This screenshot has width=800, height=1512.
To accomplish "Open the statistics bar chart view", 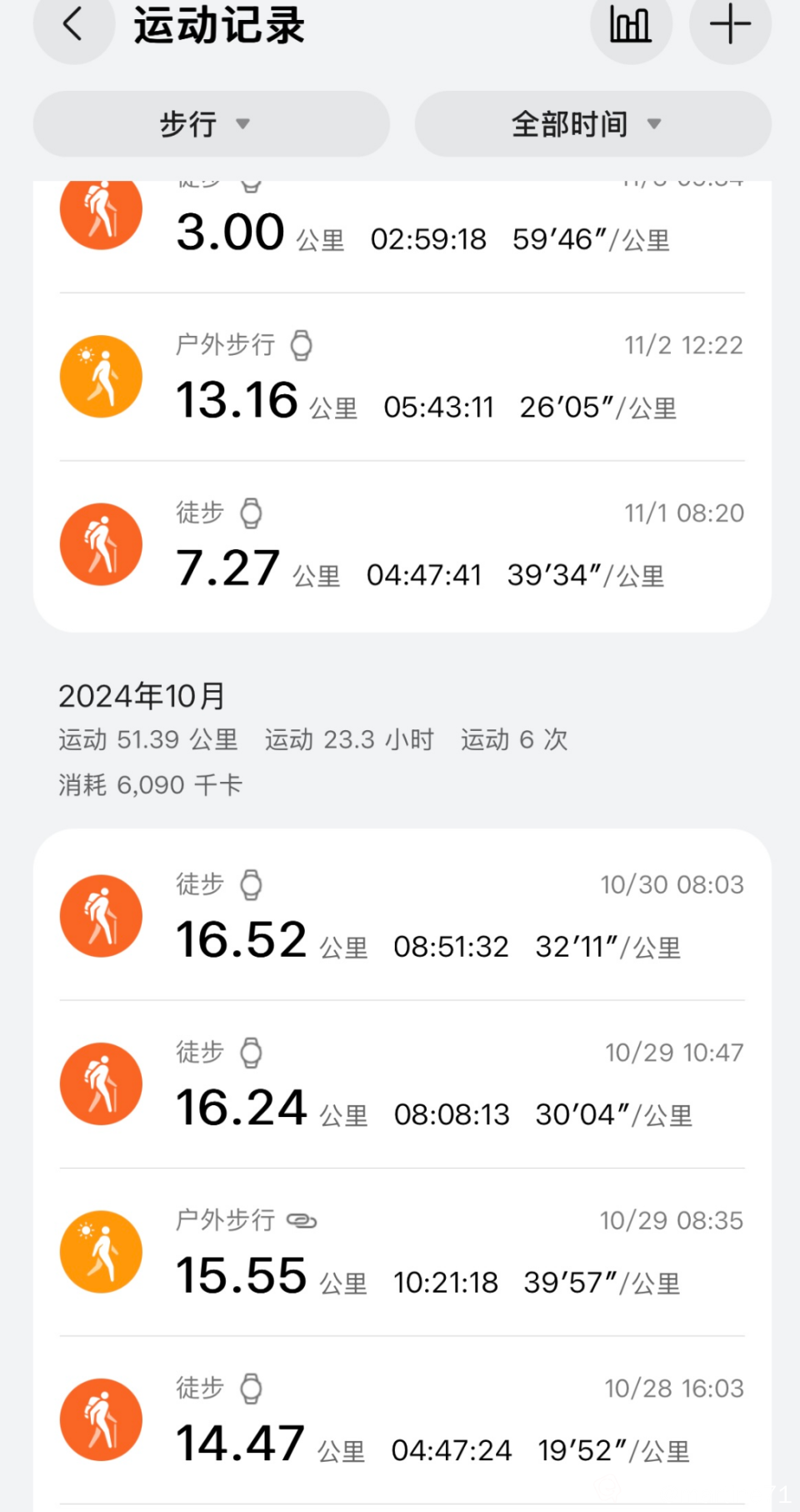I will pyautogui.click(x=630, y=25).
